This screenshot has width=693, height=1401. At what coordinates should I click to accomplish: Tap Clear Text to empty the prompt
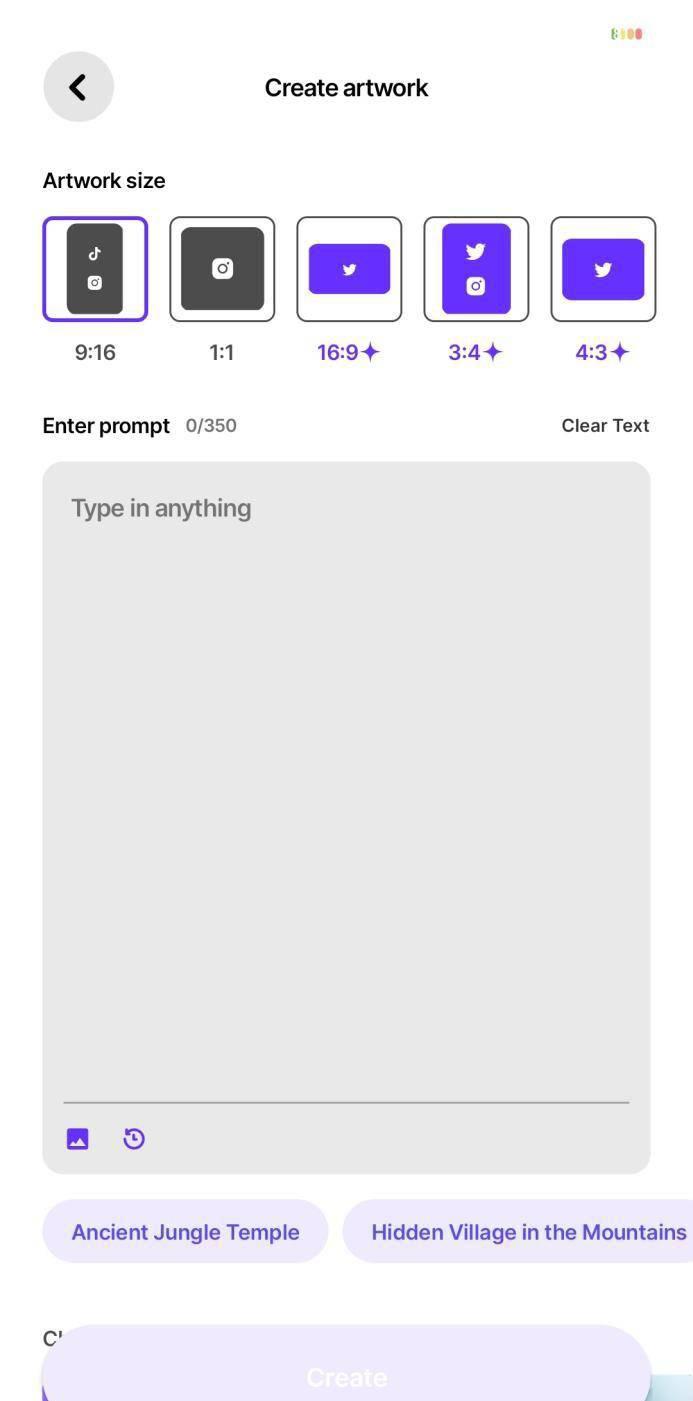pos(605,426)
